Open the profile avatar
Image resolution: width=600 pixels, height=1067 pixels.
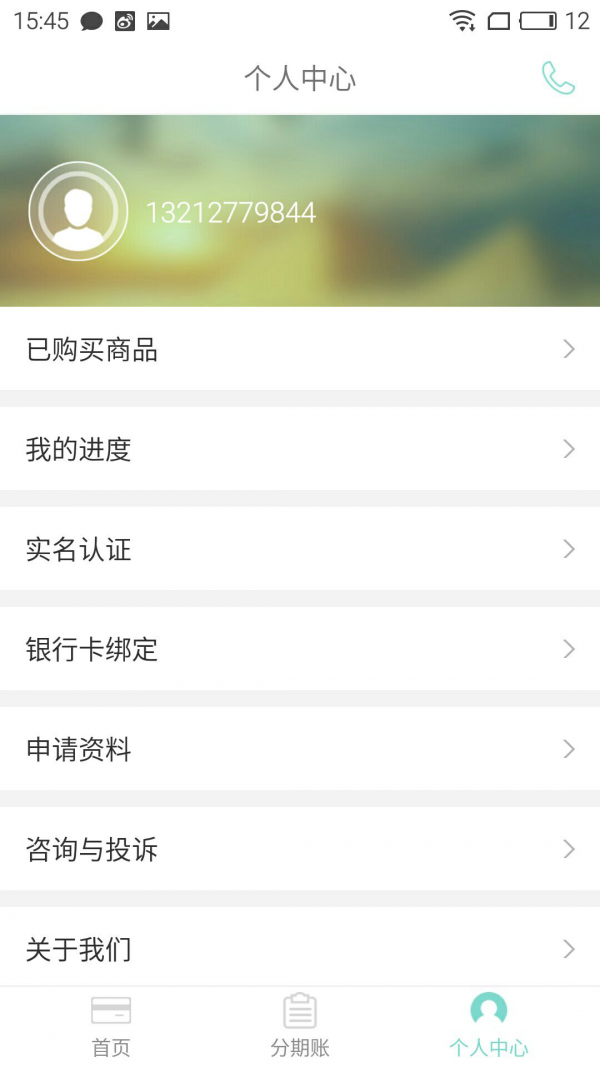(78, 211)
